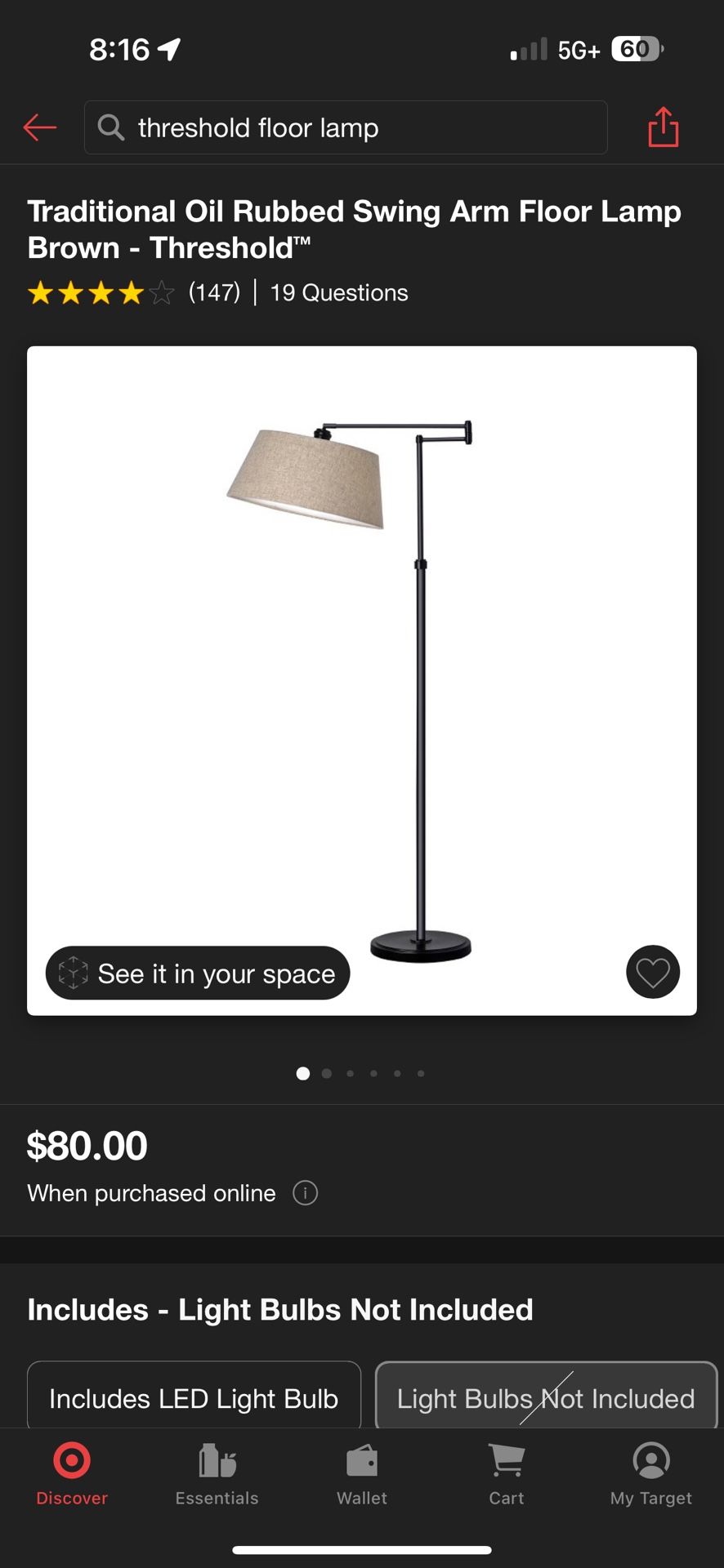The image size is (724, 1568).
Task: Jump to the second image carousel dot
Action: (326, 1073)
